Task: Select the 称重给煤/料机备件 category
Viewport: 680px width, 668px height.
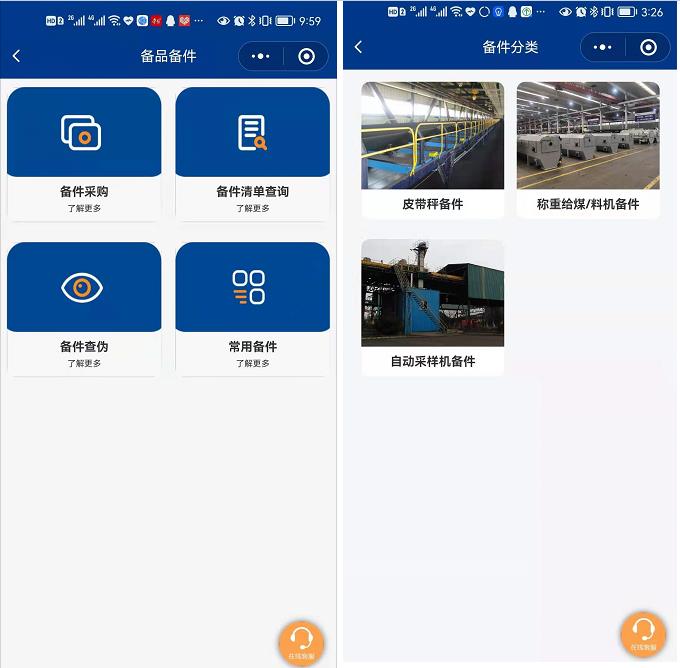Action: [588, 150]
